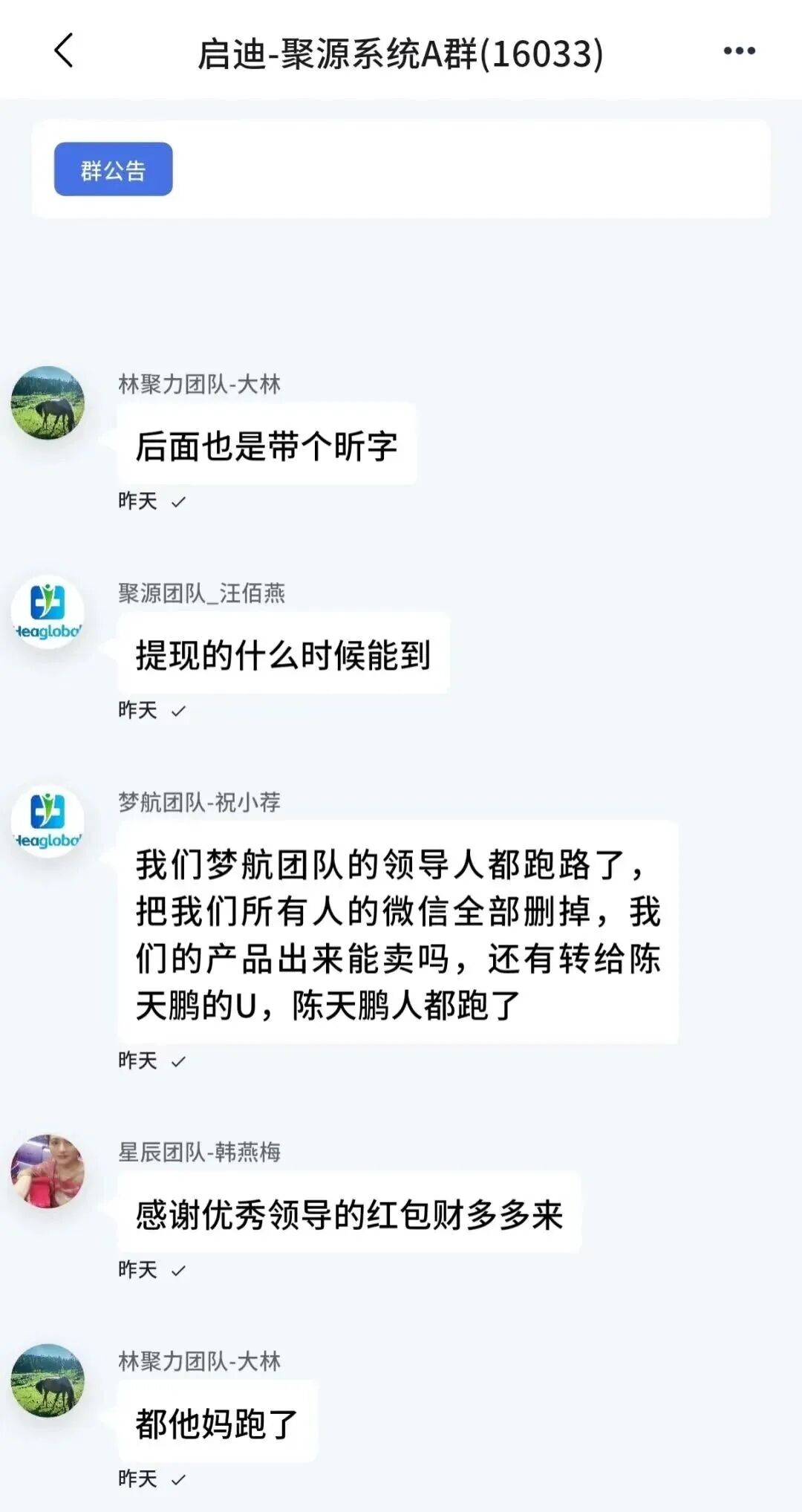Tap 祝小荐's avatar
The width and height of the screenshot is (802, 1512).
[48, 821]
